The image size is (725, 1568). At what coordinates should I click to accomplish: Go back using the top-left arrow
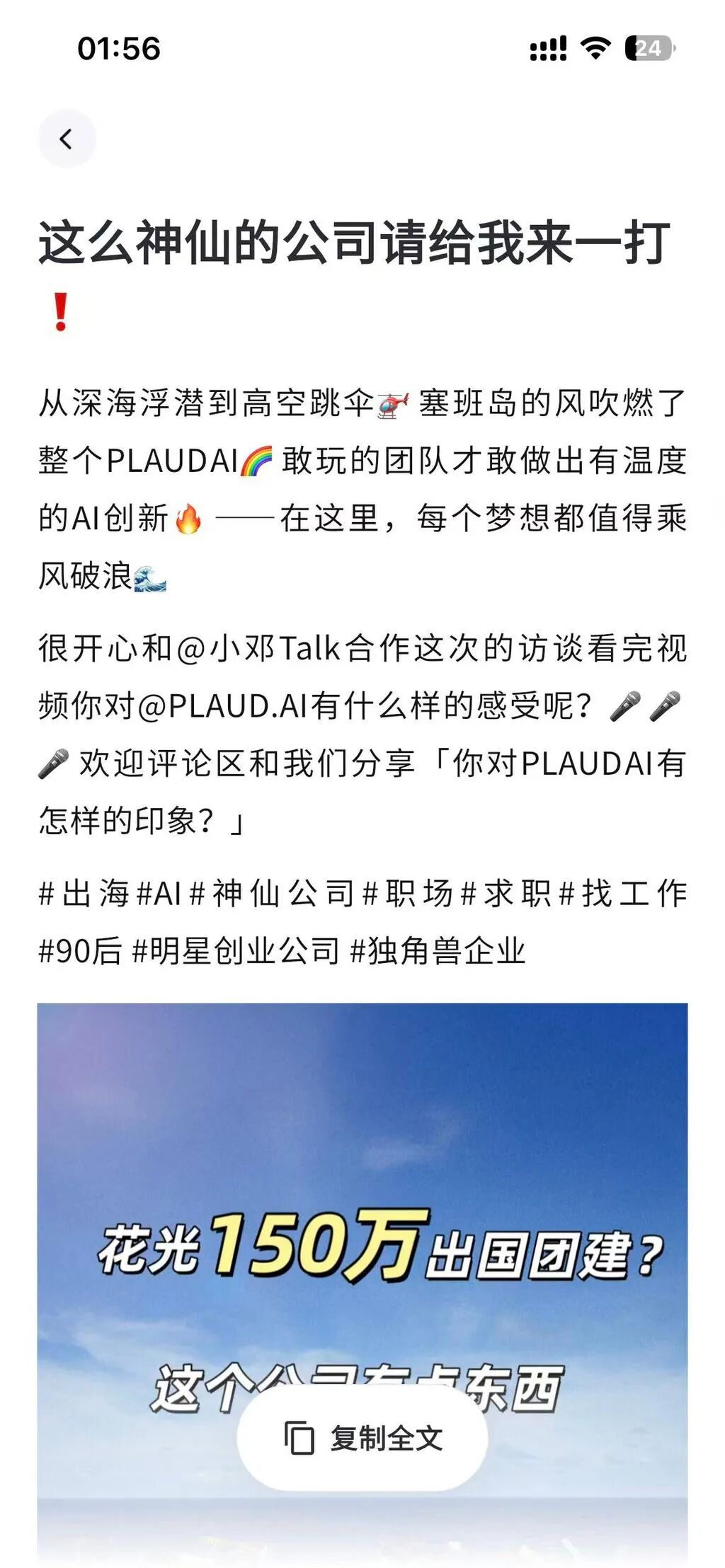click(67, 139)
